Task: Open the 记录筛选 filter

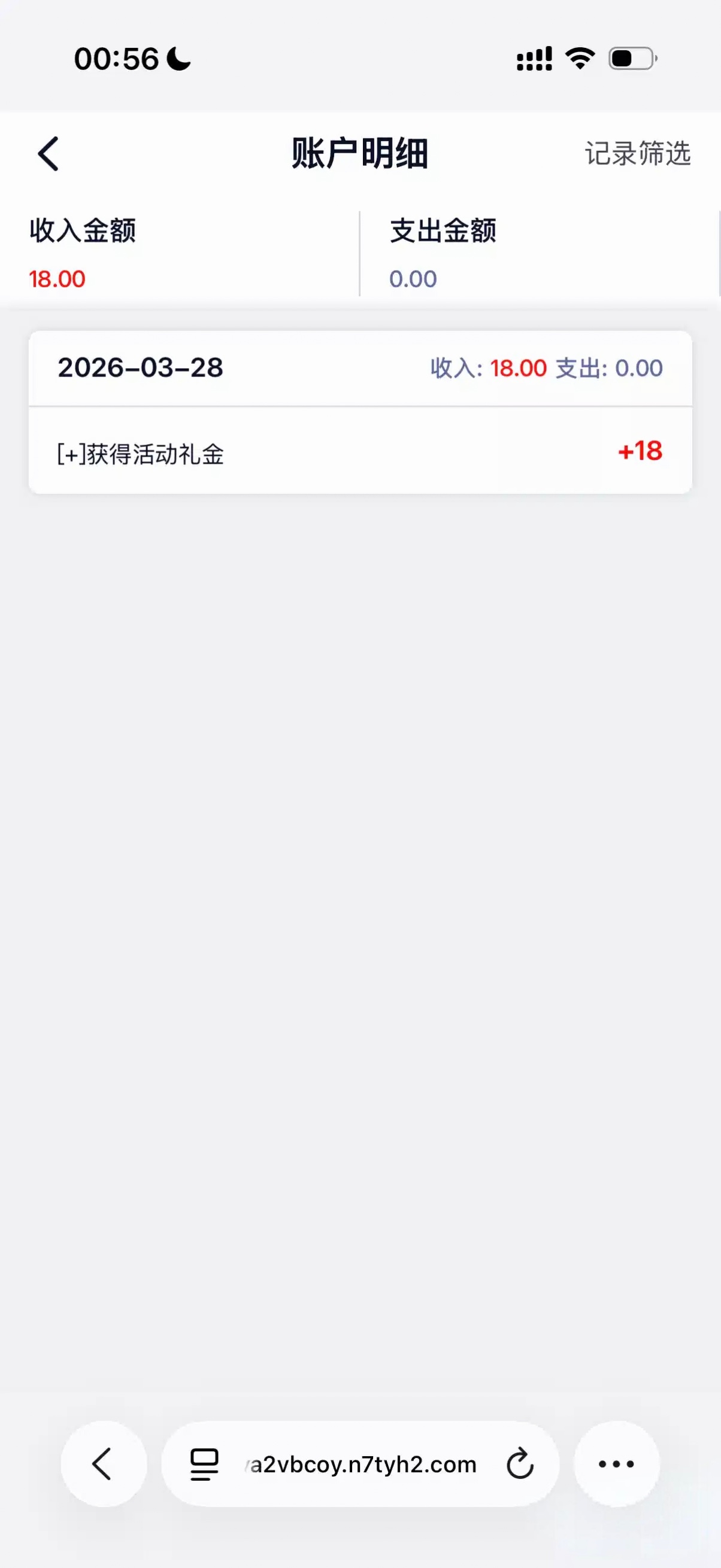Action: [x=637, y=153]
